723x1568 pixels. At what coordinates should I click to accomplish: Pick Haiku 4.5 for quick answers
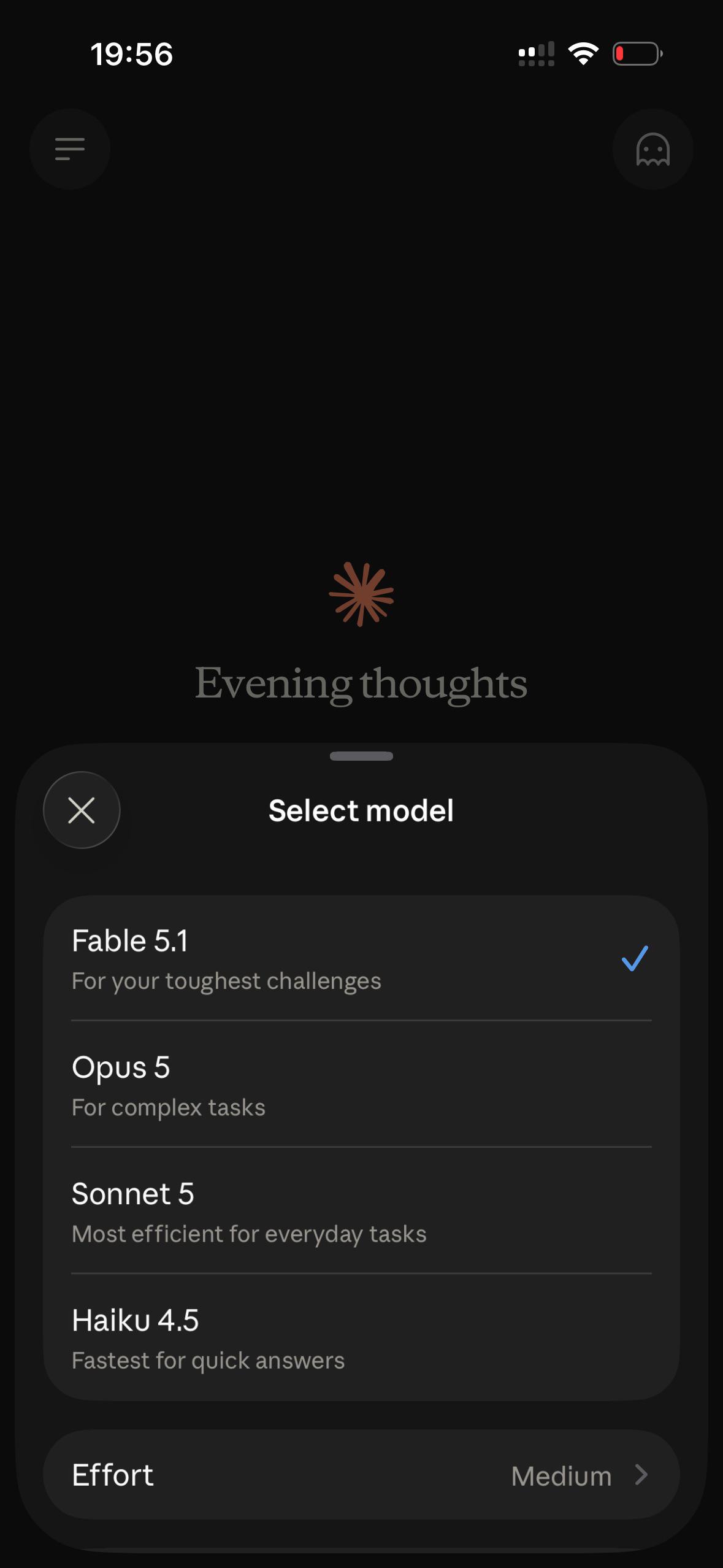(361, 1338)
